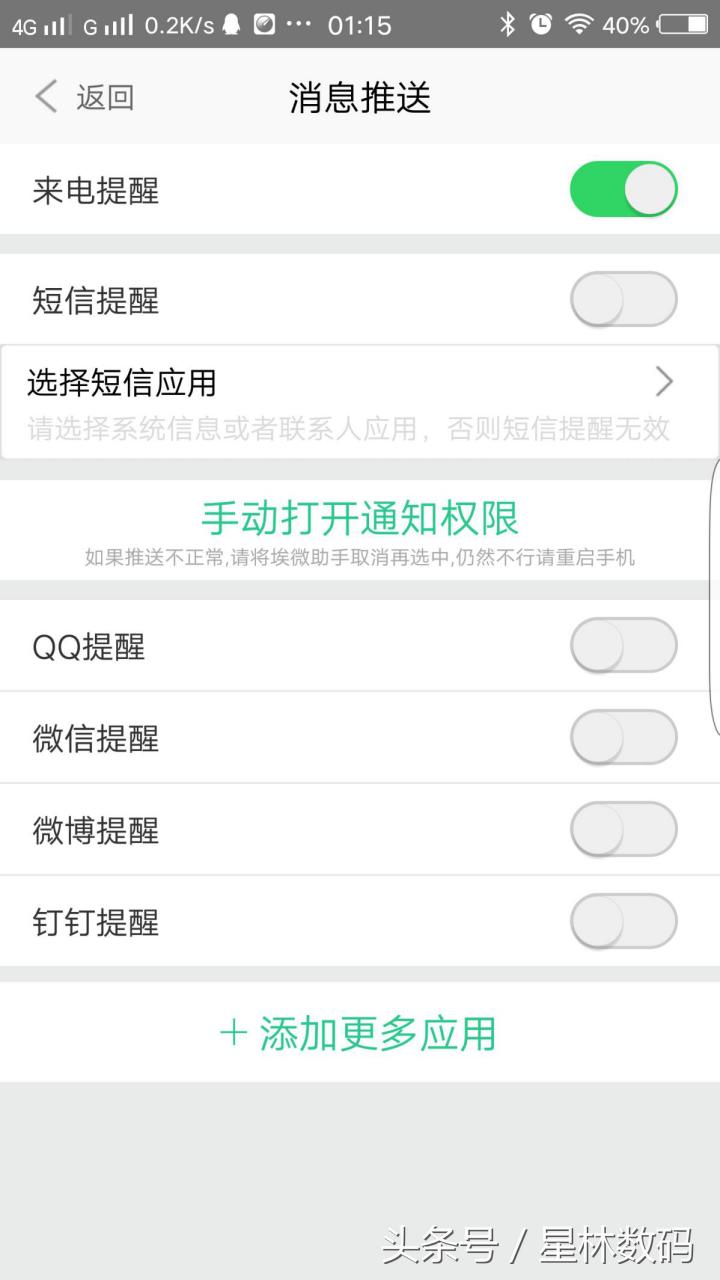The width and height of the screenshot is (720, 1280).
Task: Tap the 消息推送 title bar
Action: [360, 97]
